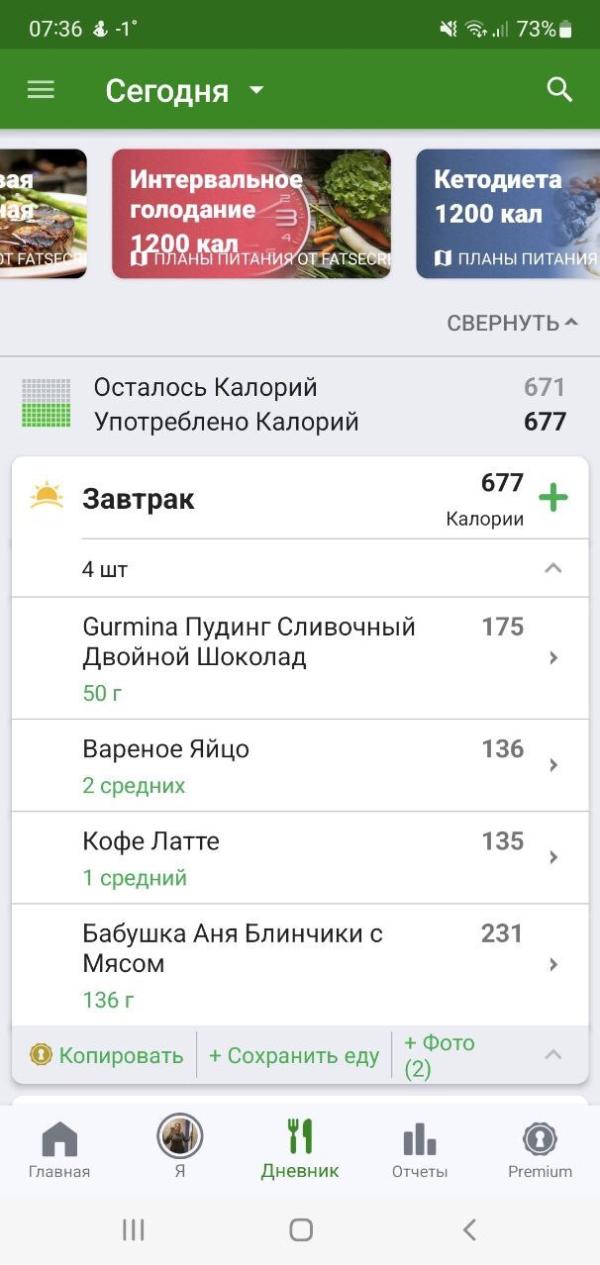This screenshot has height=1265, width=600.
Task: Collapse the 4 шт items list
Action: click(x=552, y=569)
